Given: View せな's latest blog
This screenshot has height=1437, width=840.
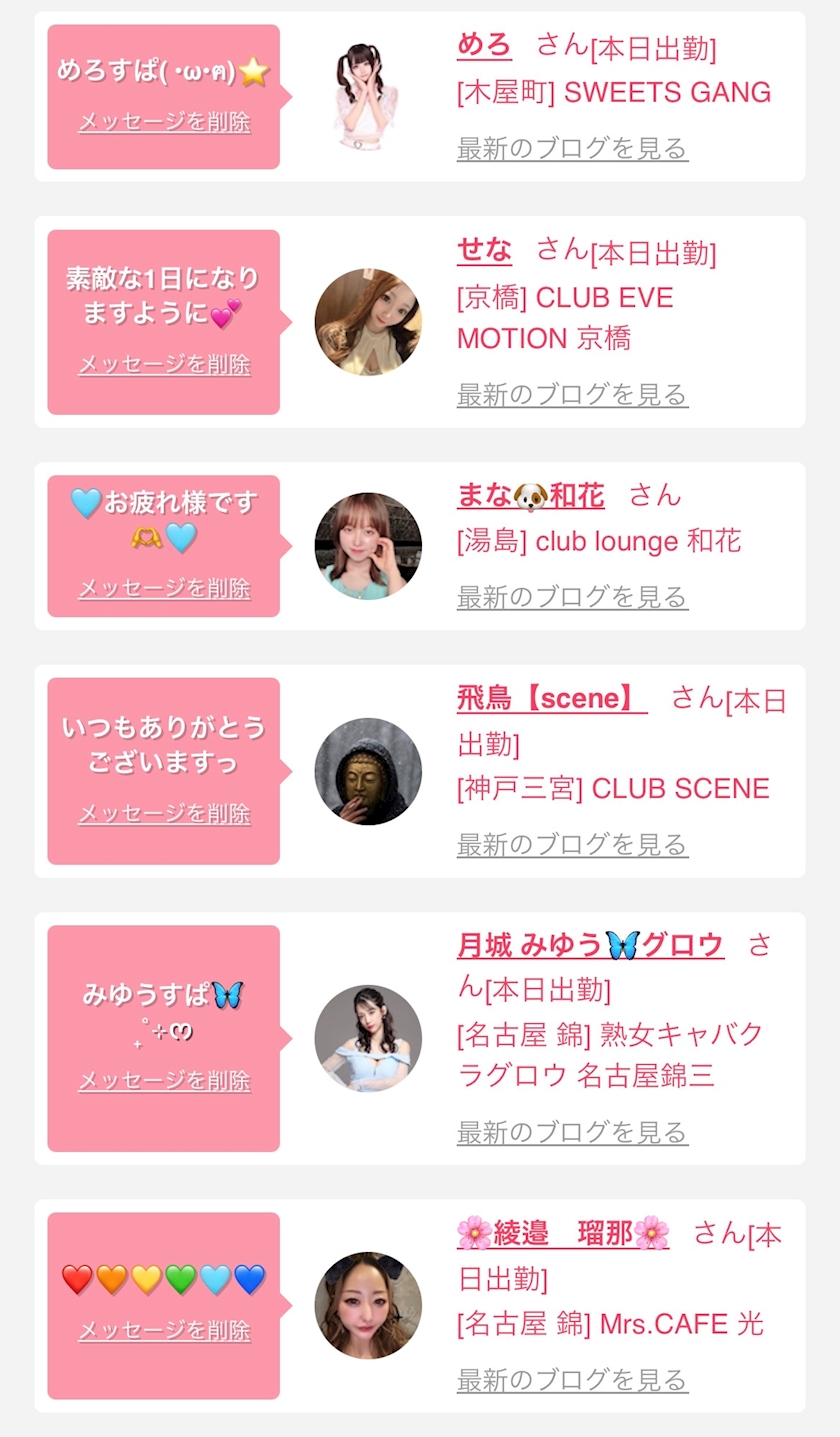Looking at the screenshot, I should pos(572,395).
